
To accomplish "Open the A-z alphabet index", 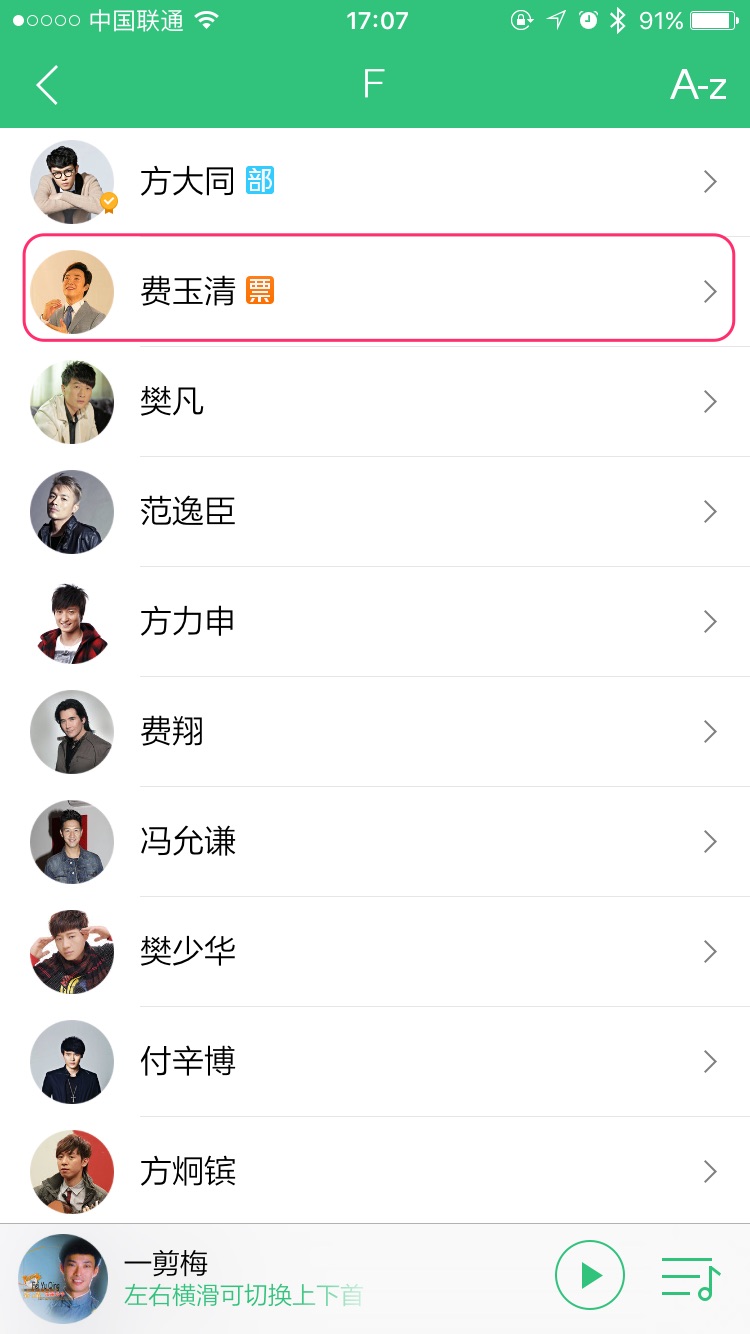I will pos(698,86).
